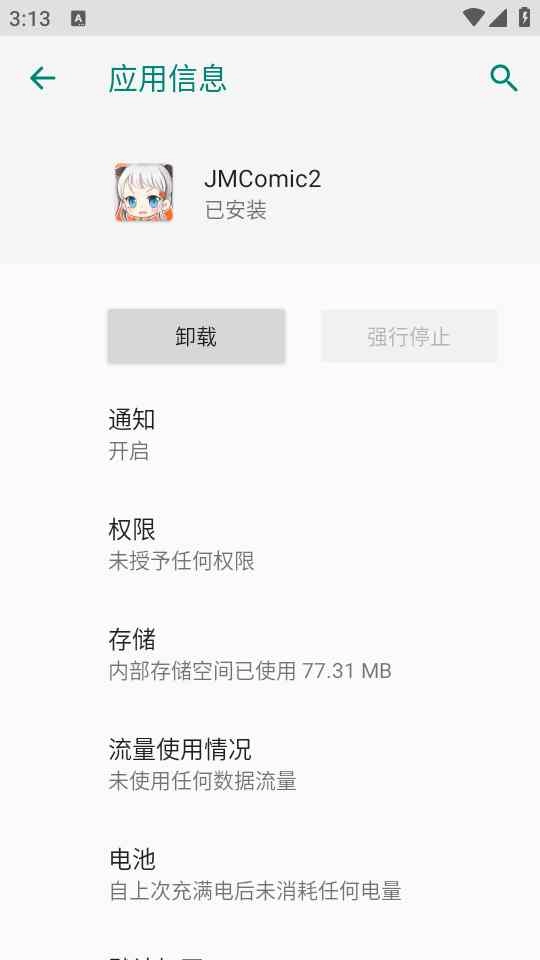Go back using the arrow icon
The width and height of the screenshot is (540, 960).
pos(42,78)
